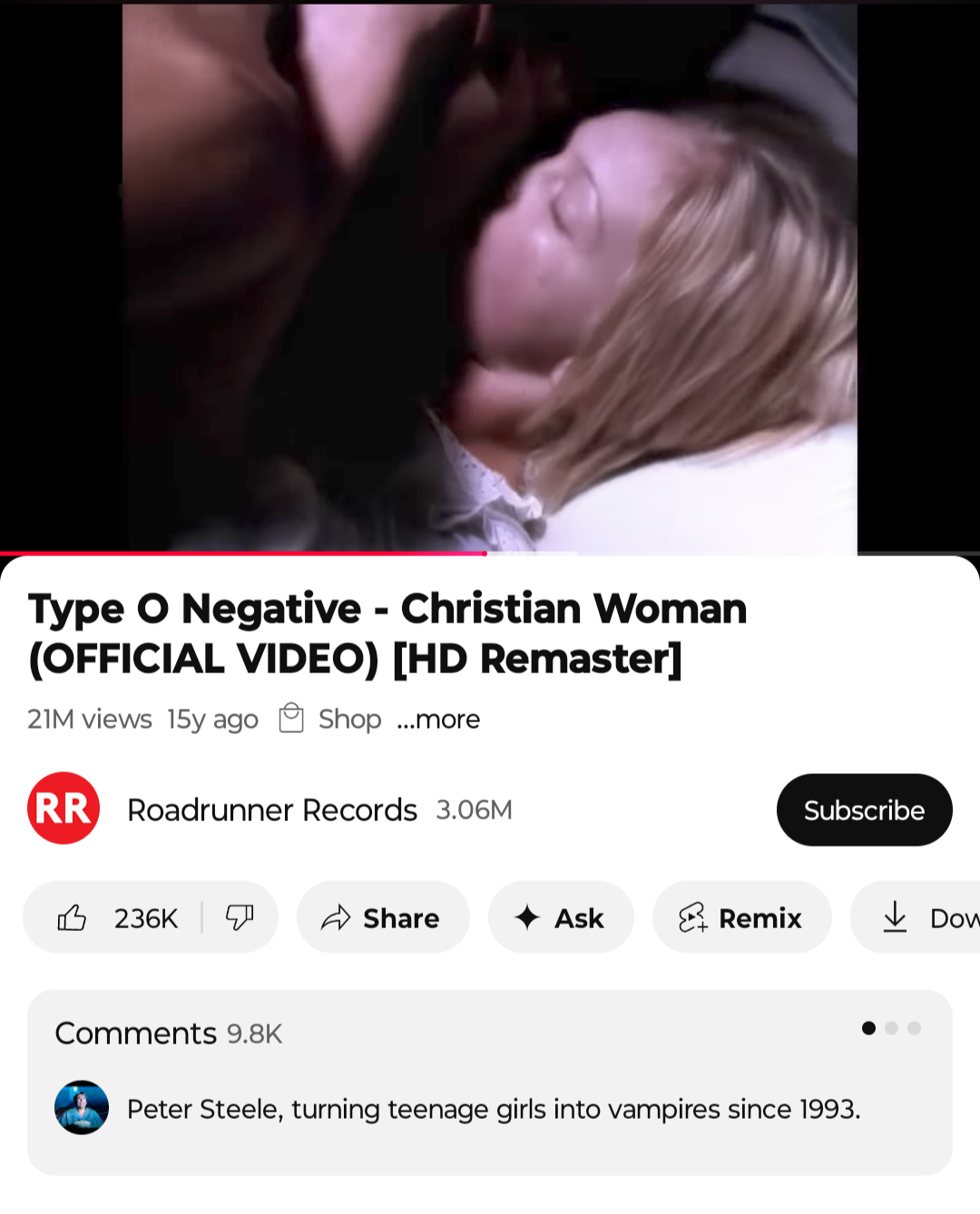Screen dimensions: 980x1214
Task: Like this video
Action: tap(74, 918)
